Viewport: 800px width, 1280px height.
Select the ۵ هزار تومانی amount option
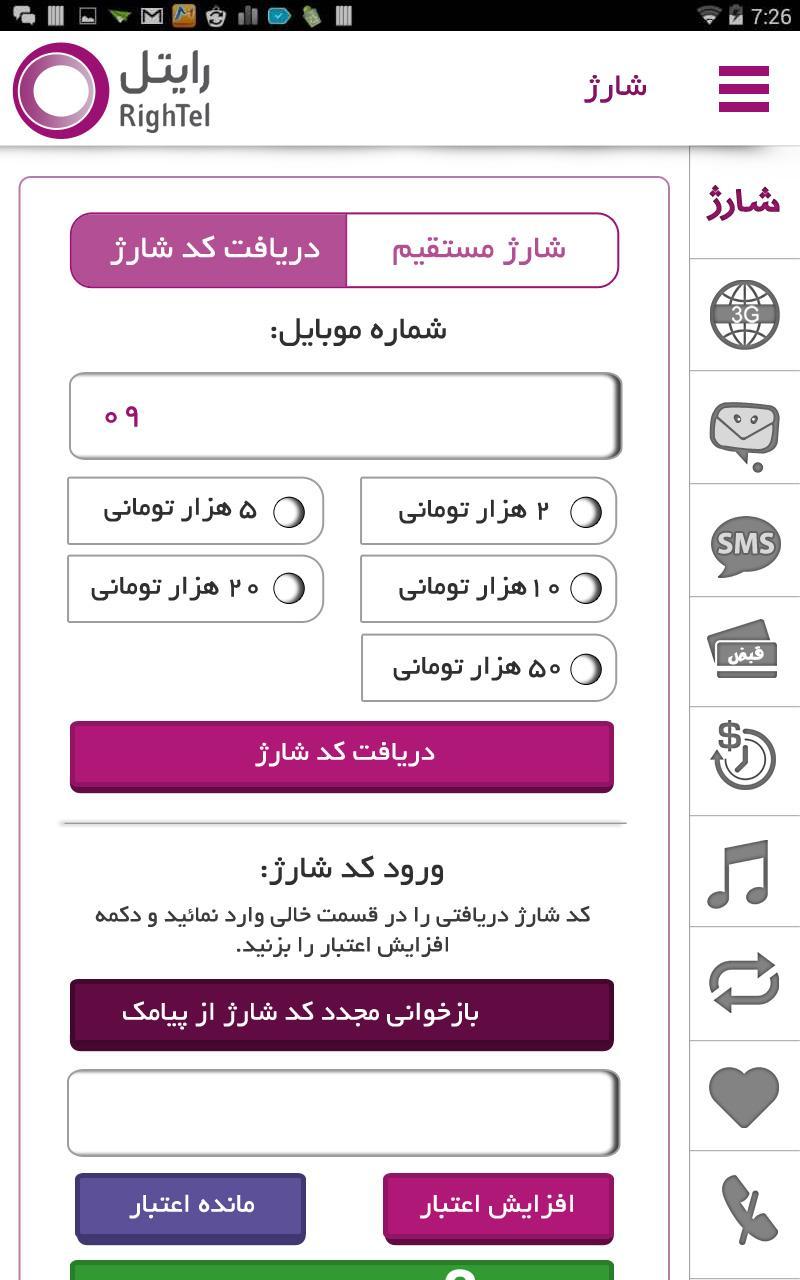click(194, 511)
